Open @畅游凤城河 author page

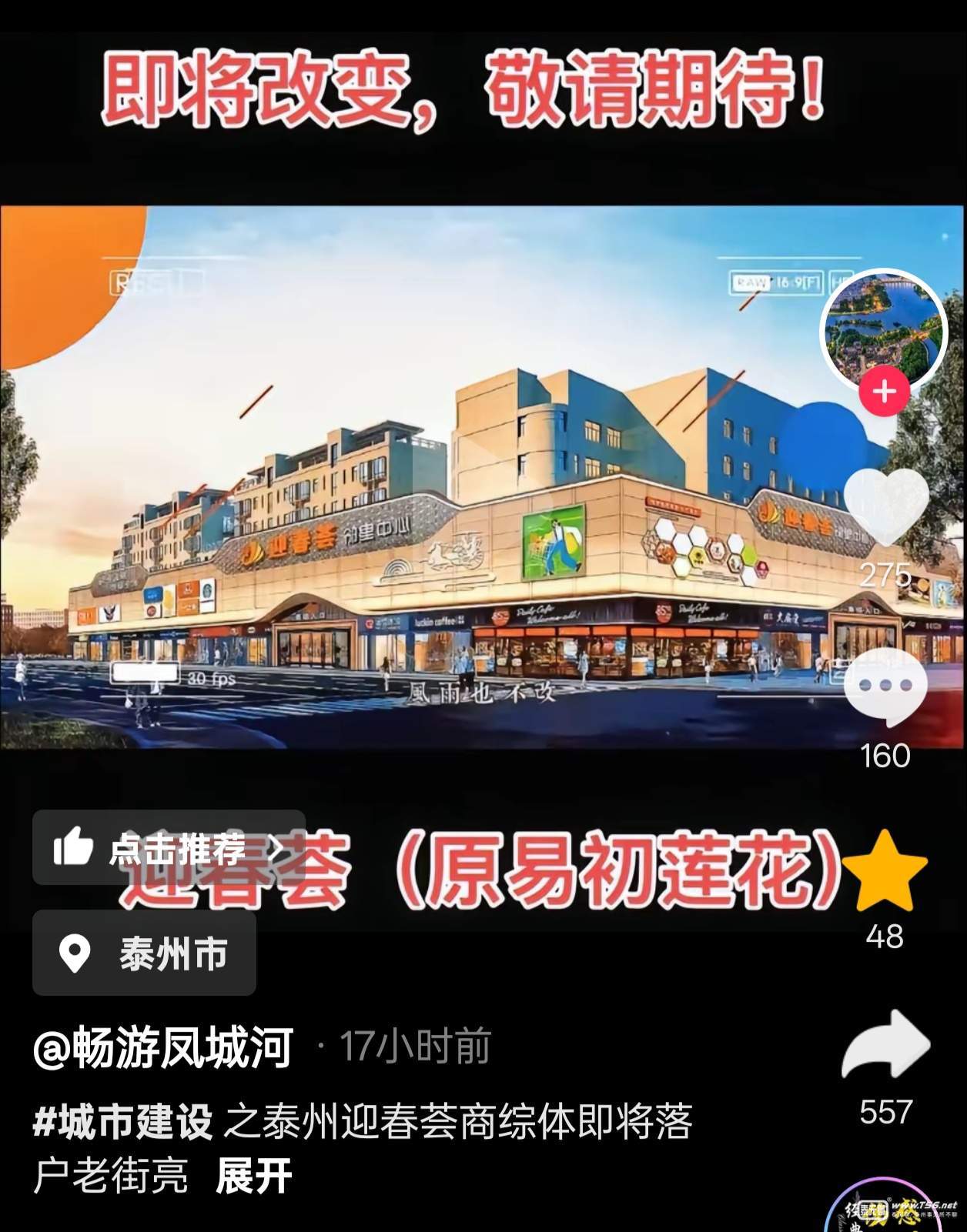pyautogui.click(x=163, y=1047)
